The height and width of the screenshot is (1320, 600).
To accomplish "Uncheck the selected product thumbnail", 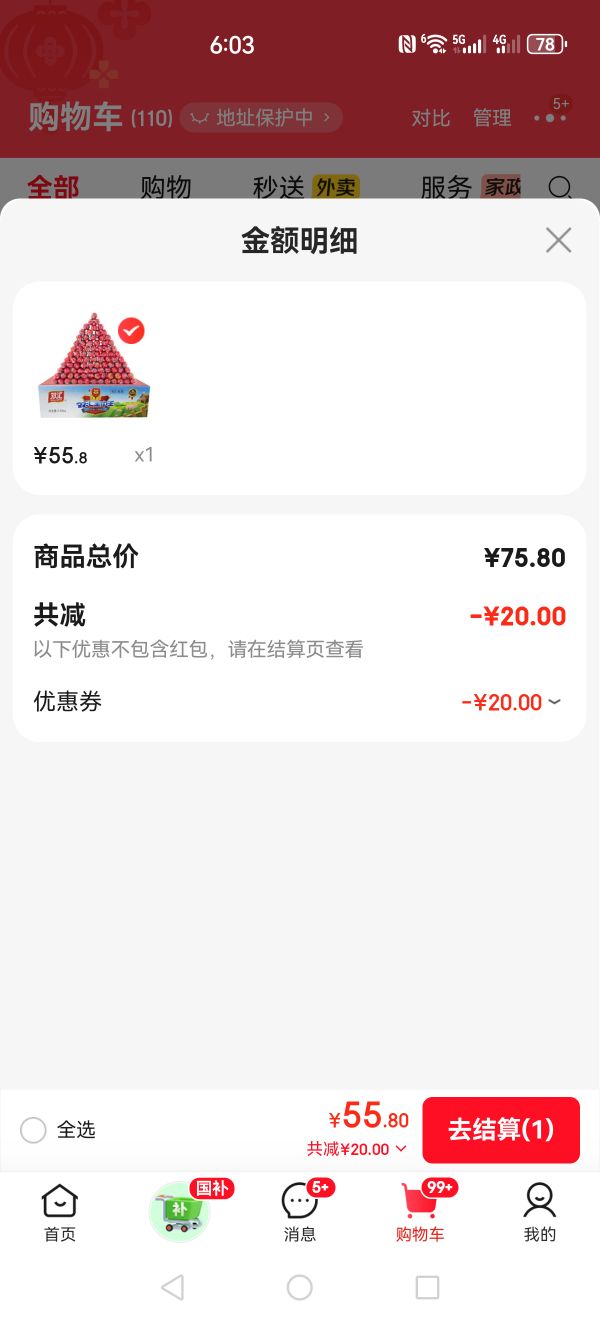I will [131, 331].
